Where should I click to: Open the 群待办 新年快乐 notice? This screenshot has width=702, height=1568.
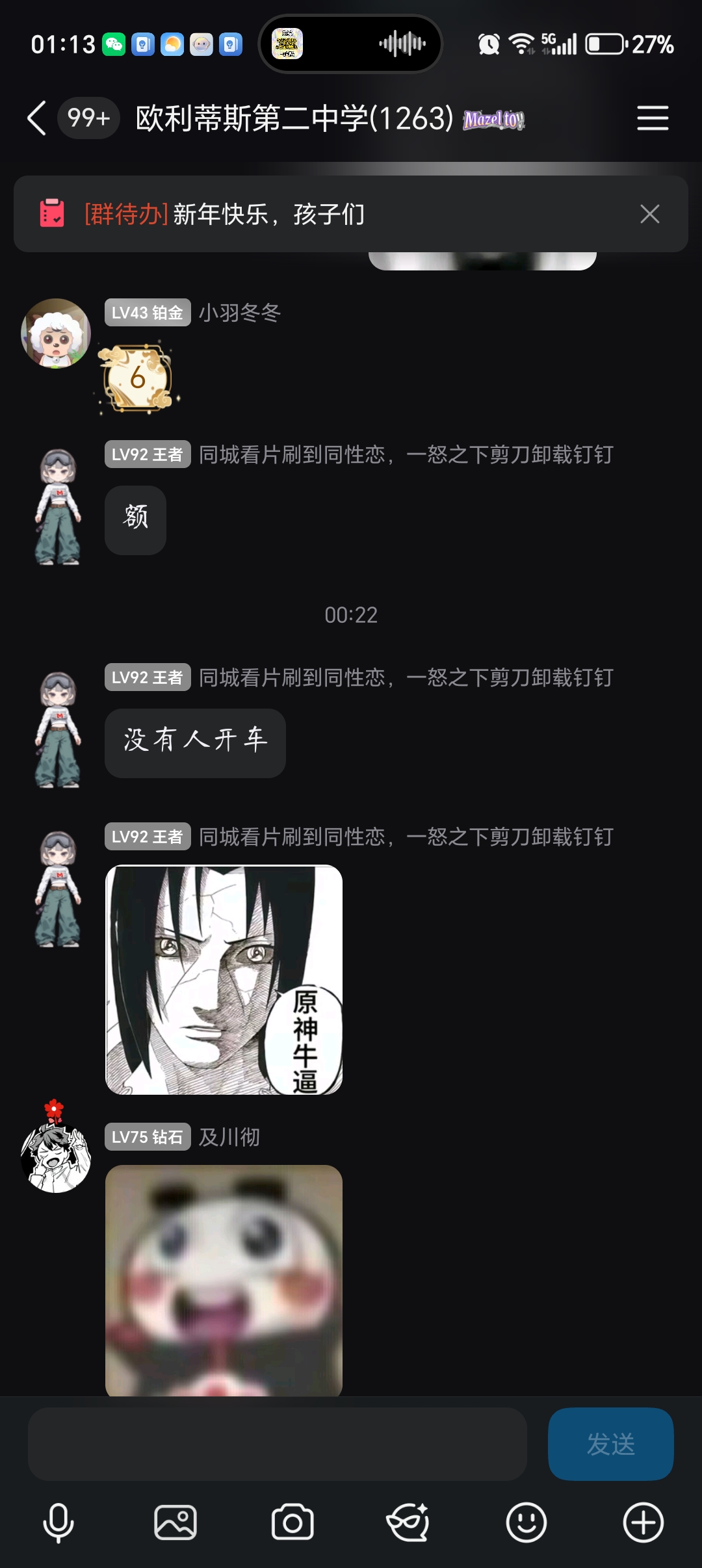[x=268, y=214]
